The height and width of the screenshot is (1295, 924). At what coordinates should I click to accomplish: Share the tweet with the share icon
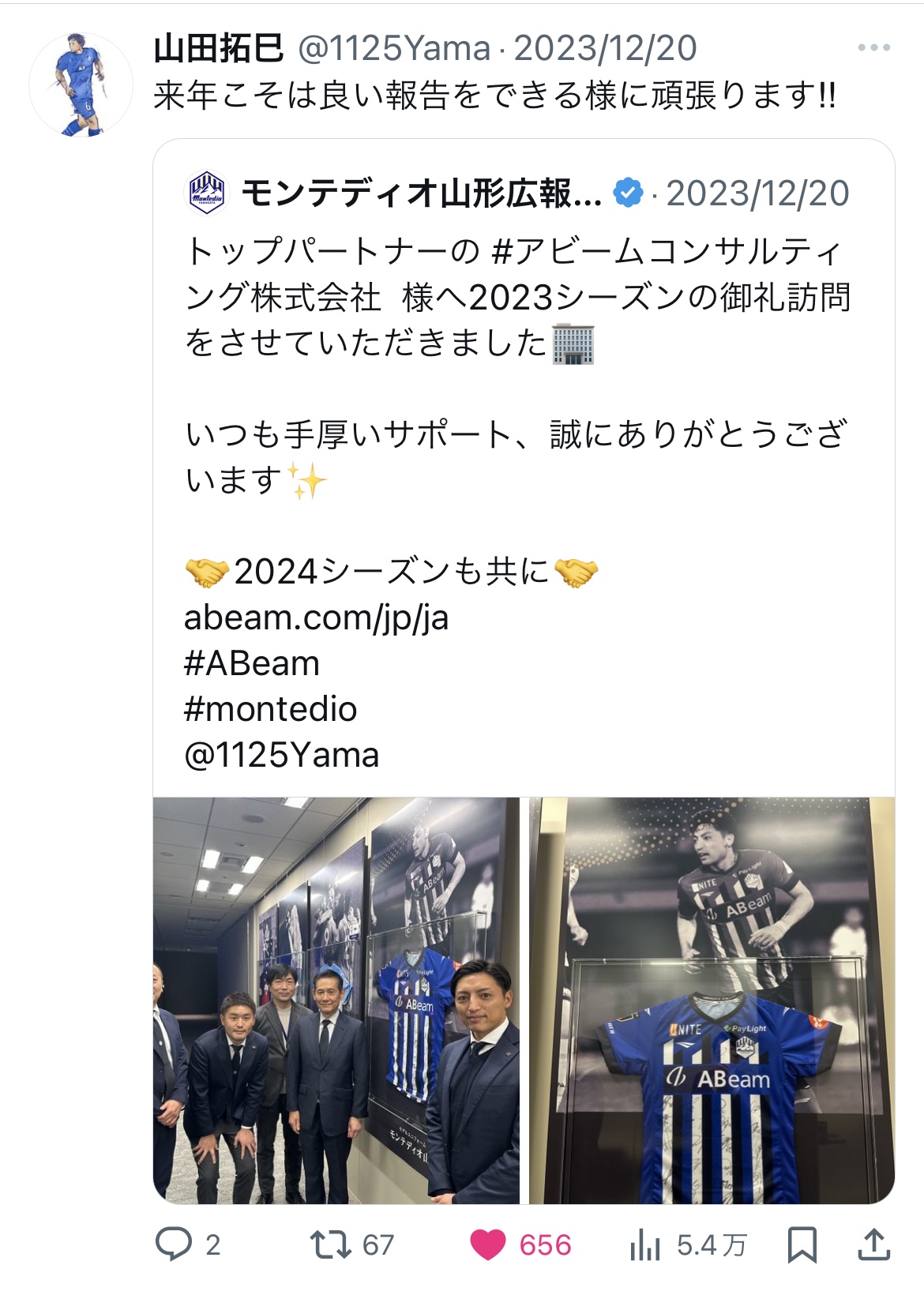point(873,1244)
